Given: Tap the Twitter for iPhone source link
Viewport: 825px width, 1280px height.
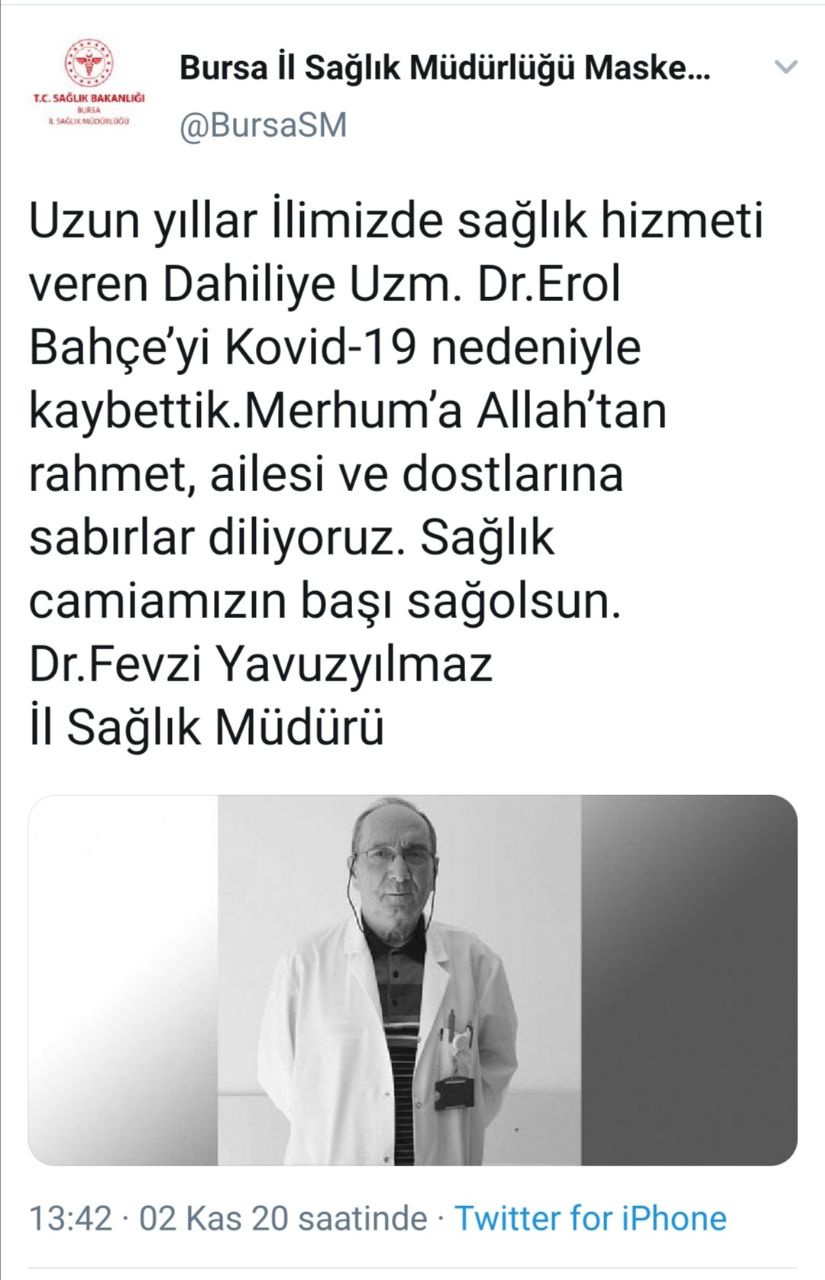Looking at the screenshot, I should (590, 1219).
